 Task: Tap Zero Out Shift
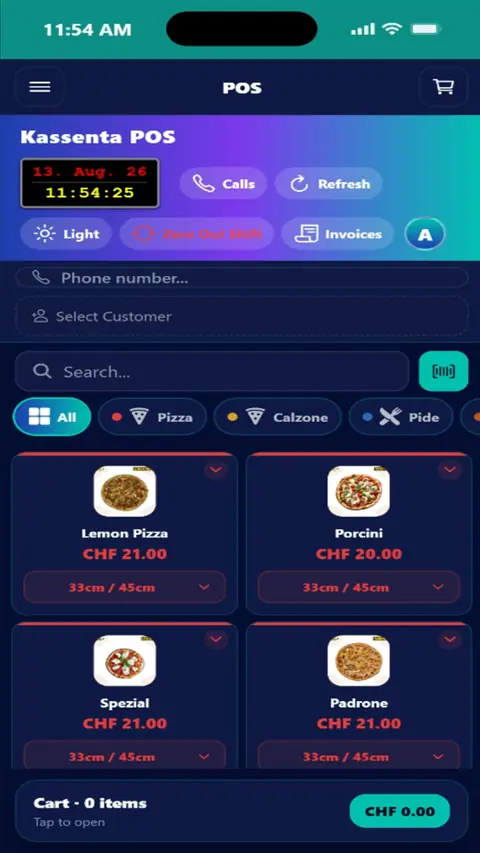point(196,234)
